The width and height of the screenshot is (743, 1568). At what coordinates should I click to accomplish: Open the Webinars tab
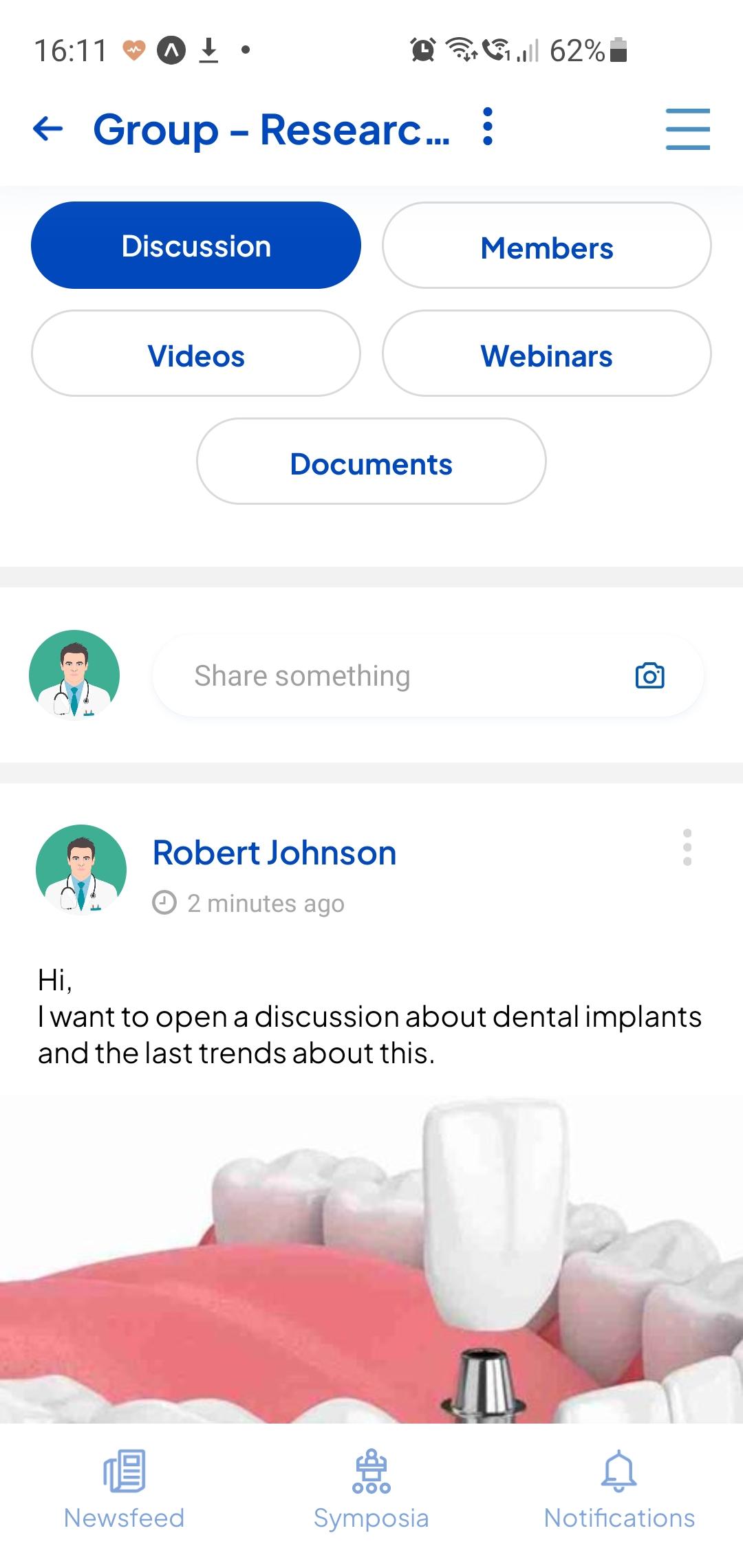click(547, 353)
